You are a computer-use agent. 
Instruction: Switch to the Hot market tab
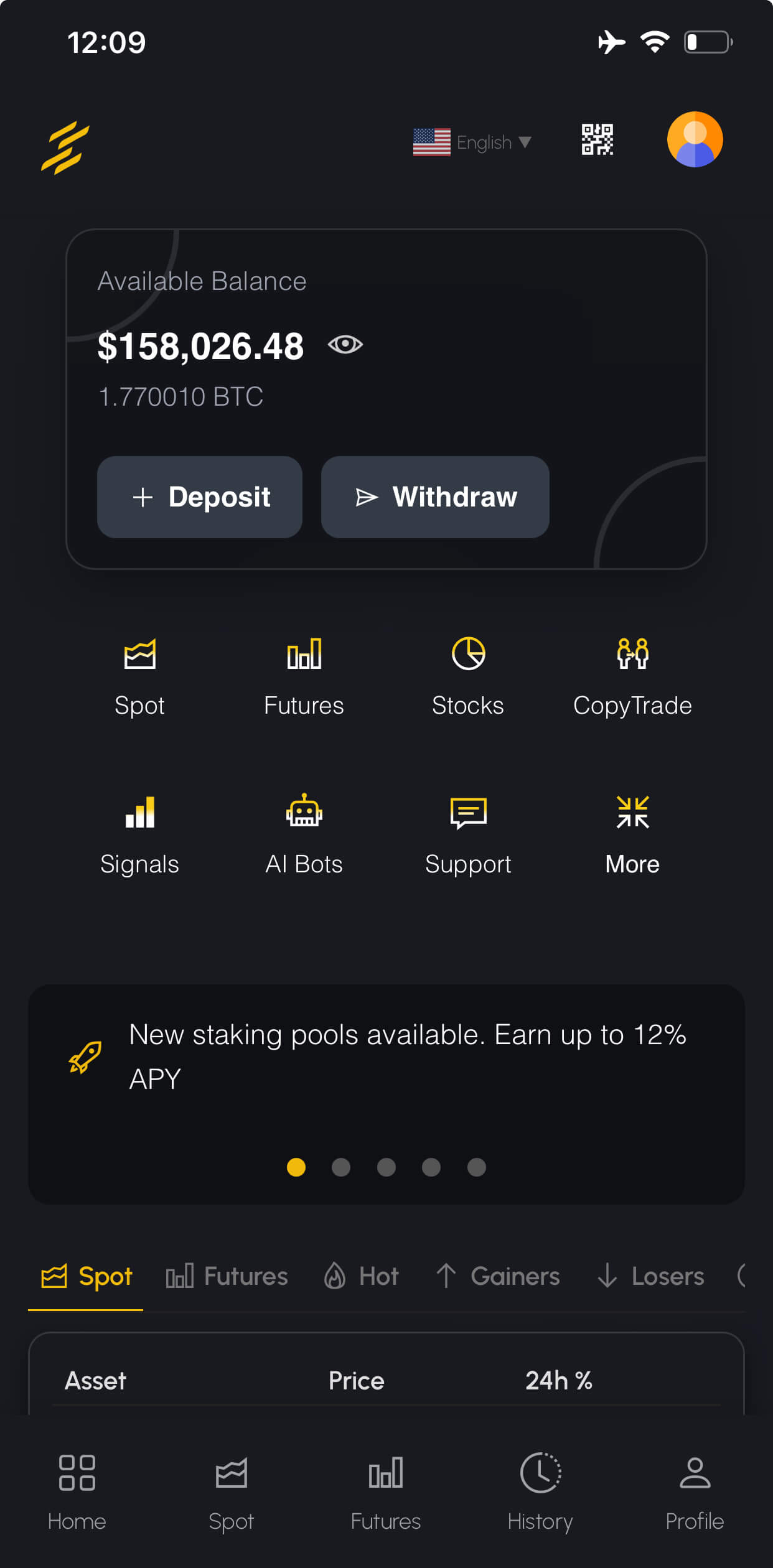coord(361,1277)
